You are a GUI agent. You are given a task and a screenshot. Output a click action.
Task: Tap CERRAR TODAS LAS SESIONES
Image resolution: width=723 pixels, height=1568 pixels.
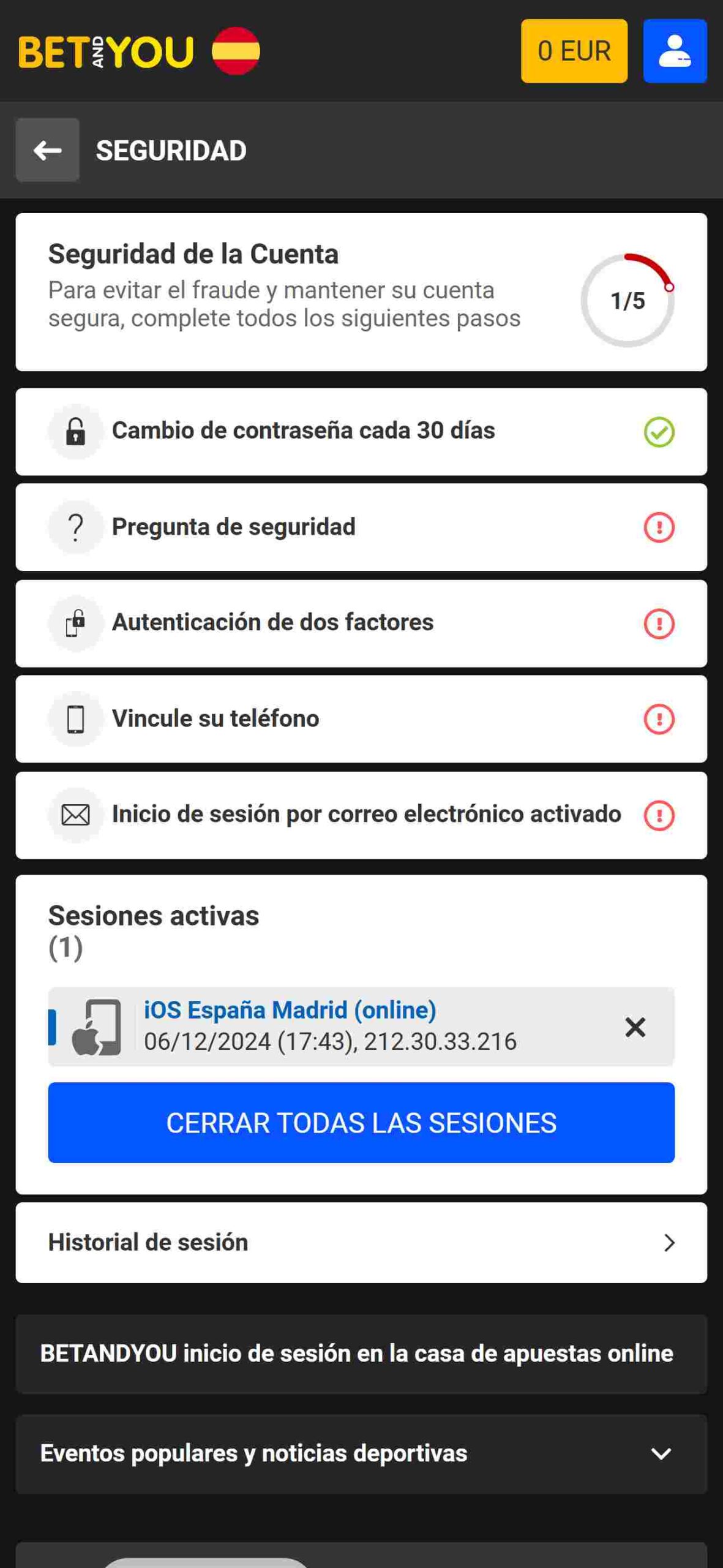(361, 1123)
